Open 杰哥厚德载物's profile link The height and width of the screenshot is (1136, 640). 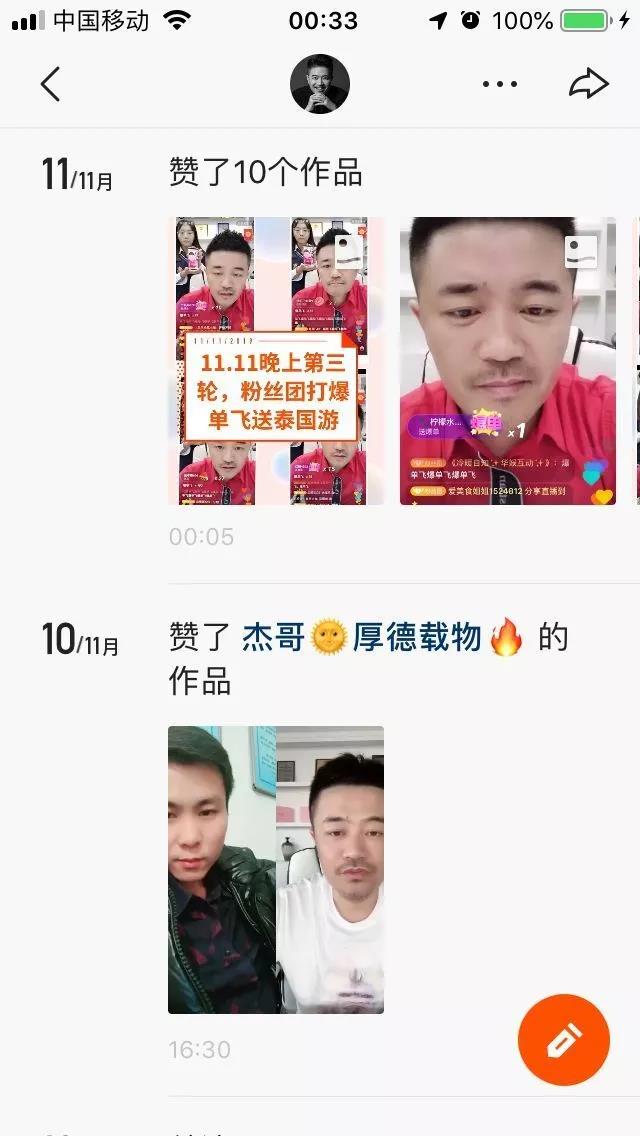click(x=362, y=637)
